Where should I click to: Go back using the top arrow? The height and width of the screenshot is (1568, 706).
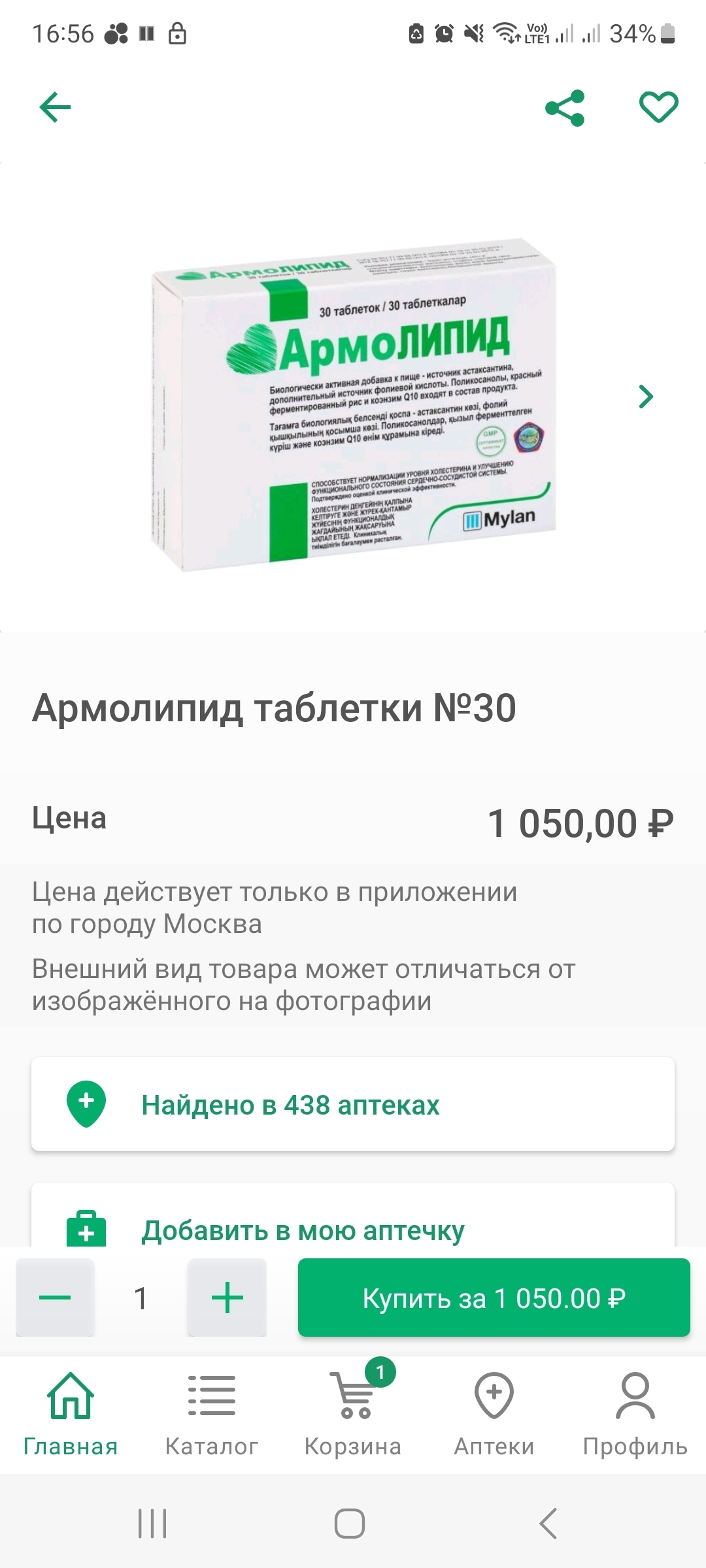pos(55,108)
